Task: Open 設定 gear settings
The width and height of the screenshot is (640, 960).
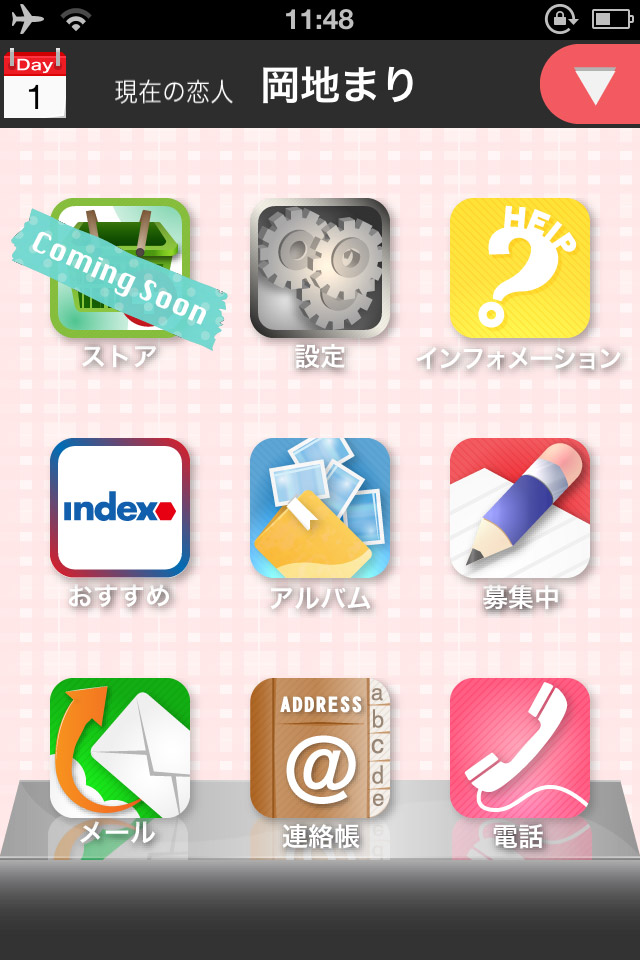Action: (x=320, y=268)
